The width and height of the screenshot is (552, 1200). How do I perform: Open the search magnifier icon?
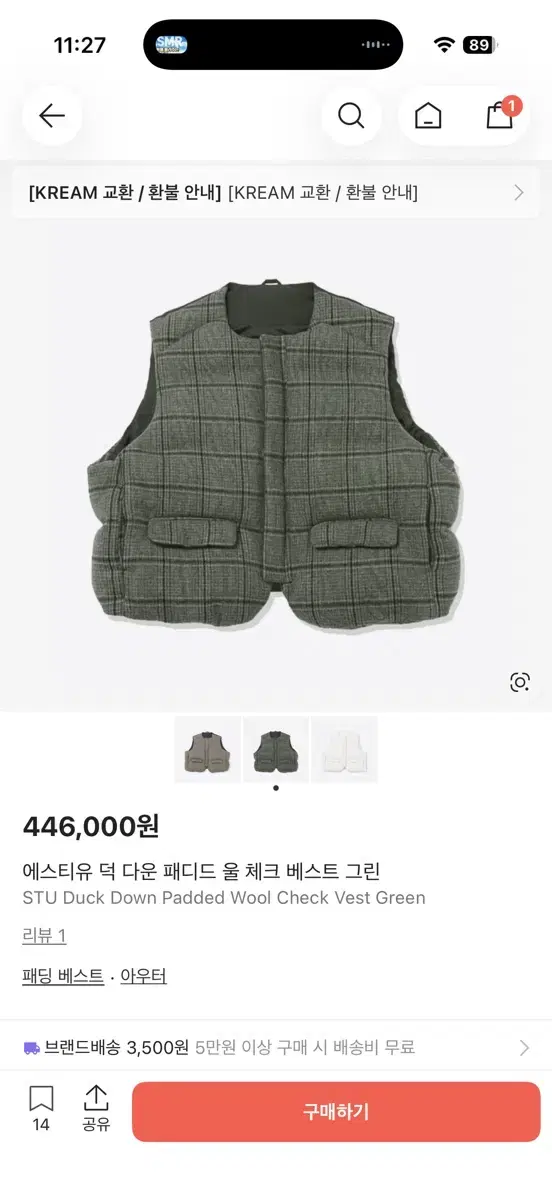point(351,116)
